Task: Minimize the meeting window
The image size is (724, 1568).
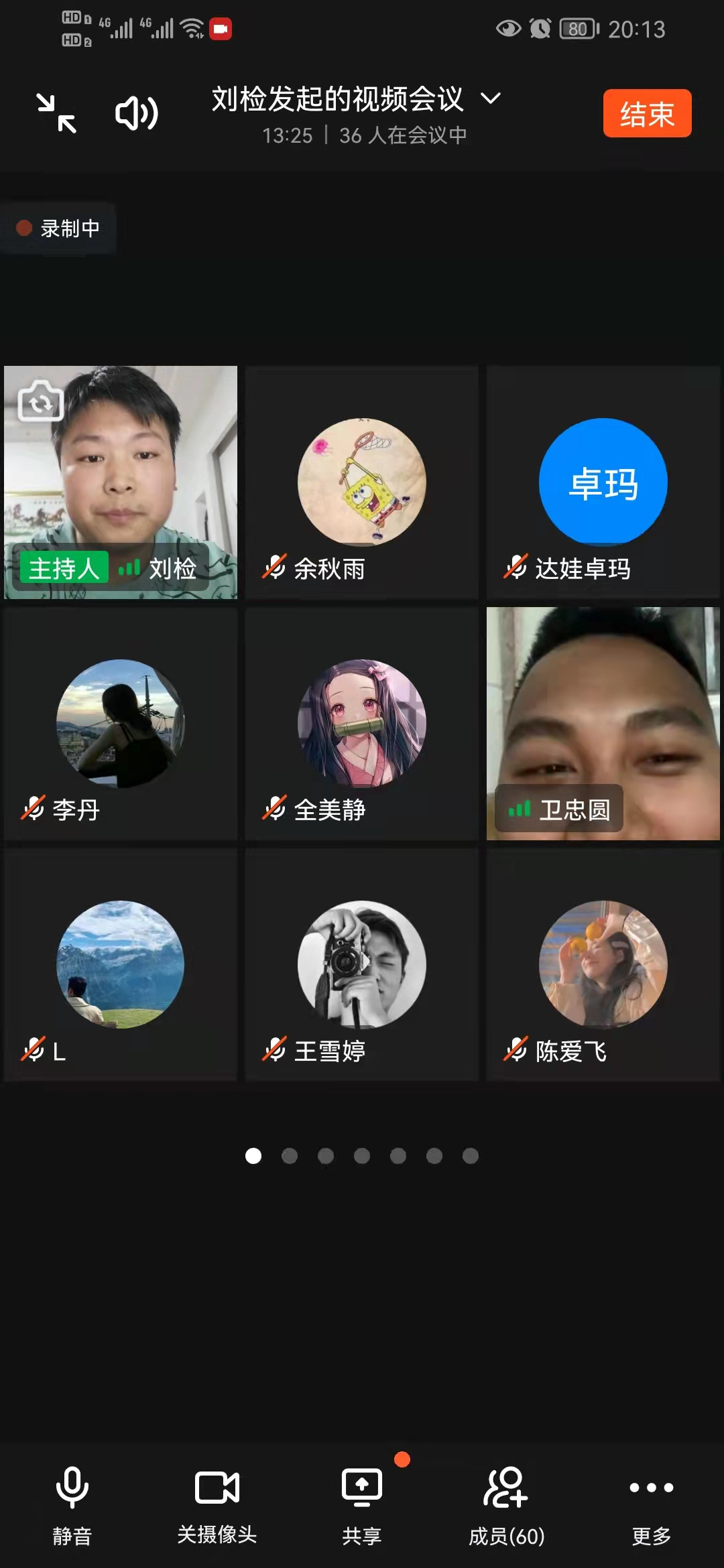Action: (x=56, y=113)
